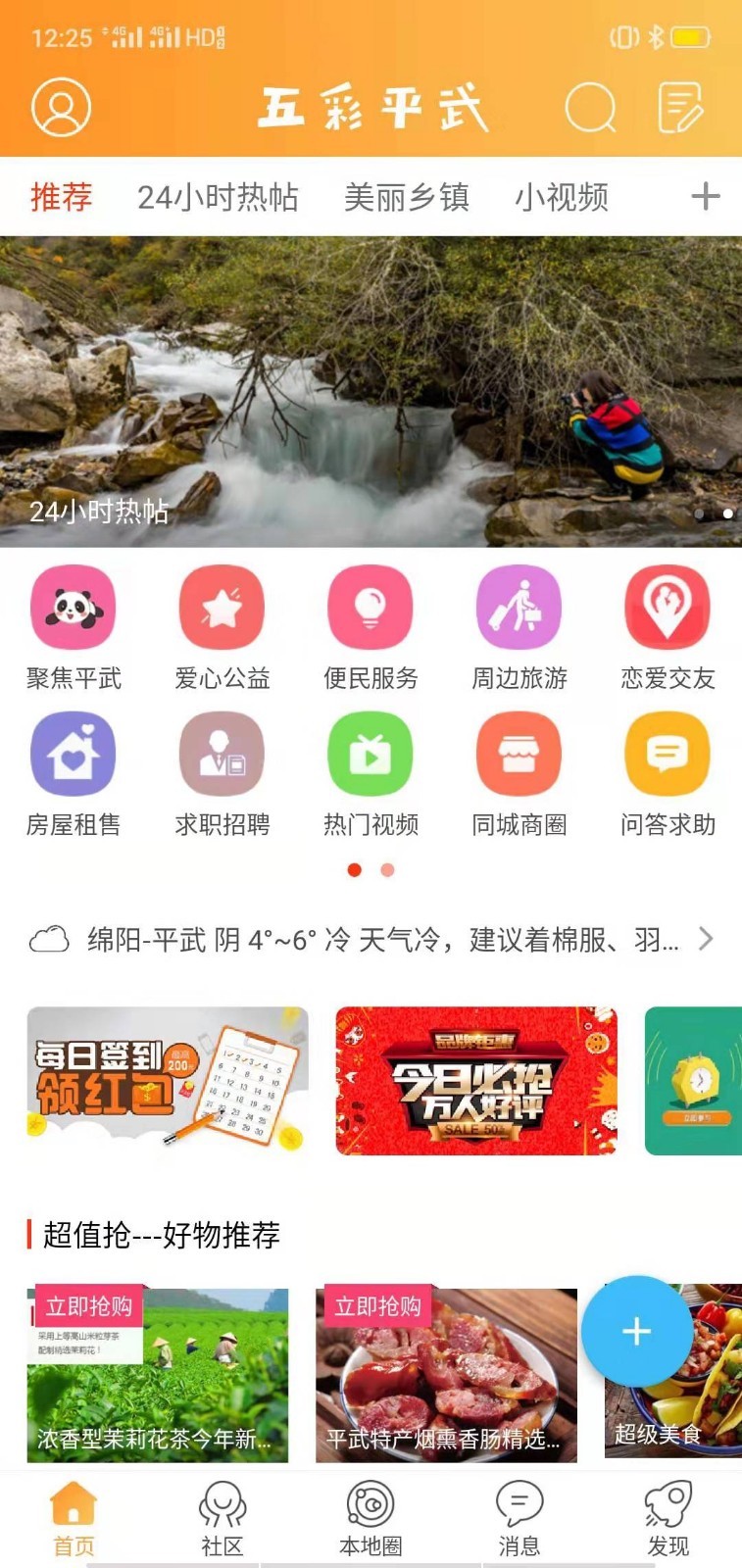Open the search icon
This screenshot has height=1568, width=742.
(x=588, y=110)
